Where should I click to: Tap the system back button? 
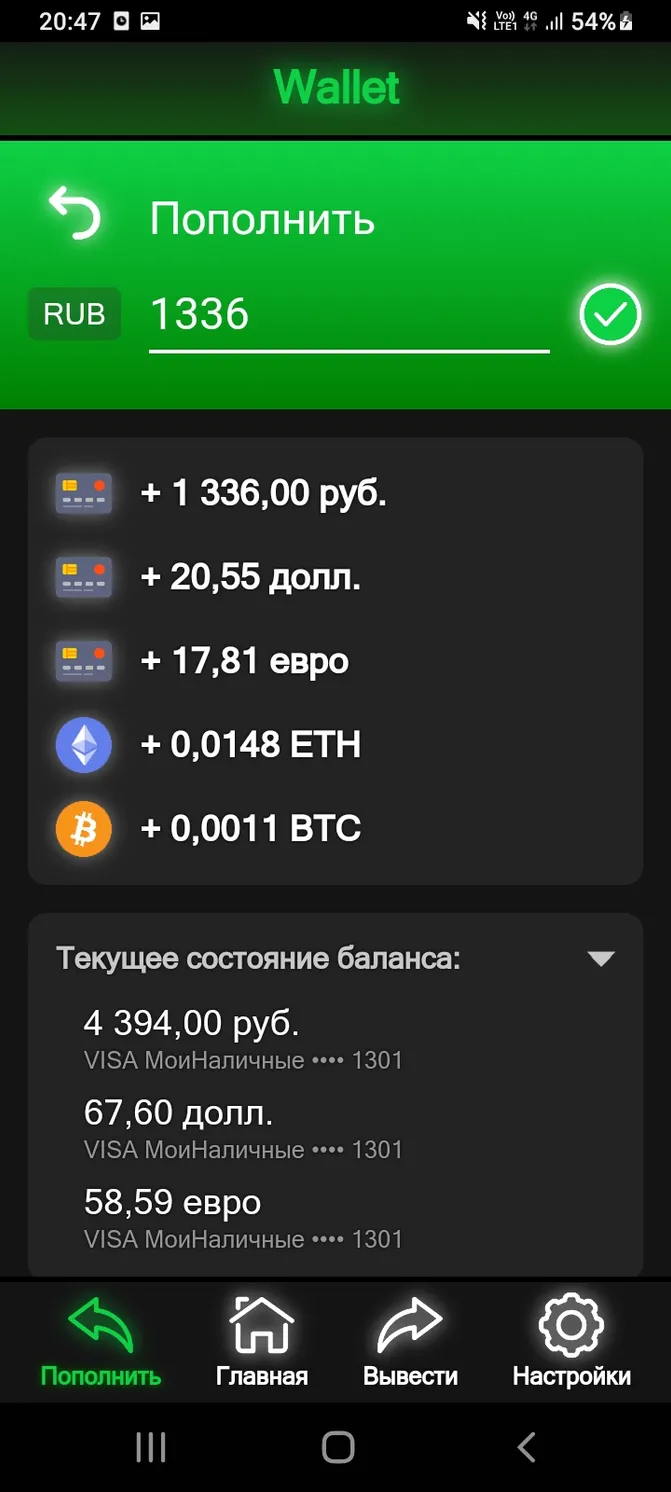(526, 1446)
